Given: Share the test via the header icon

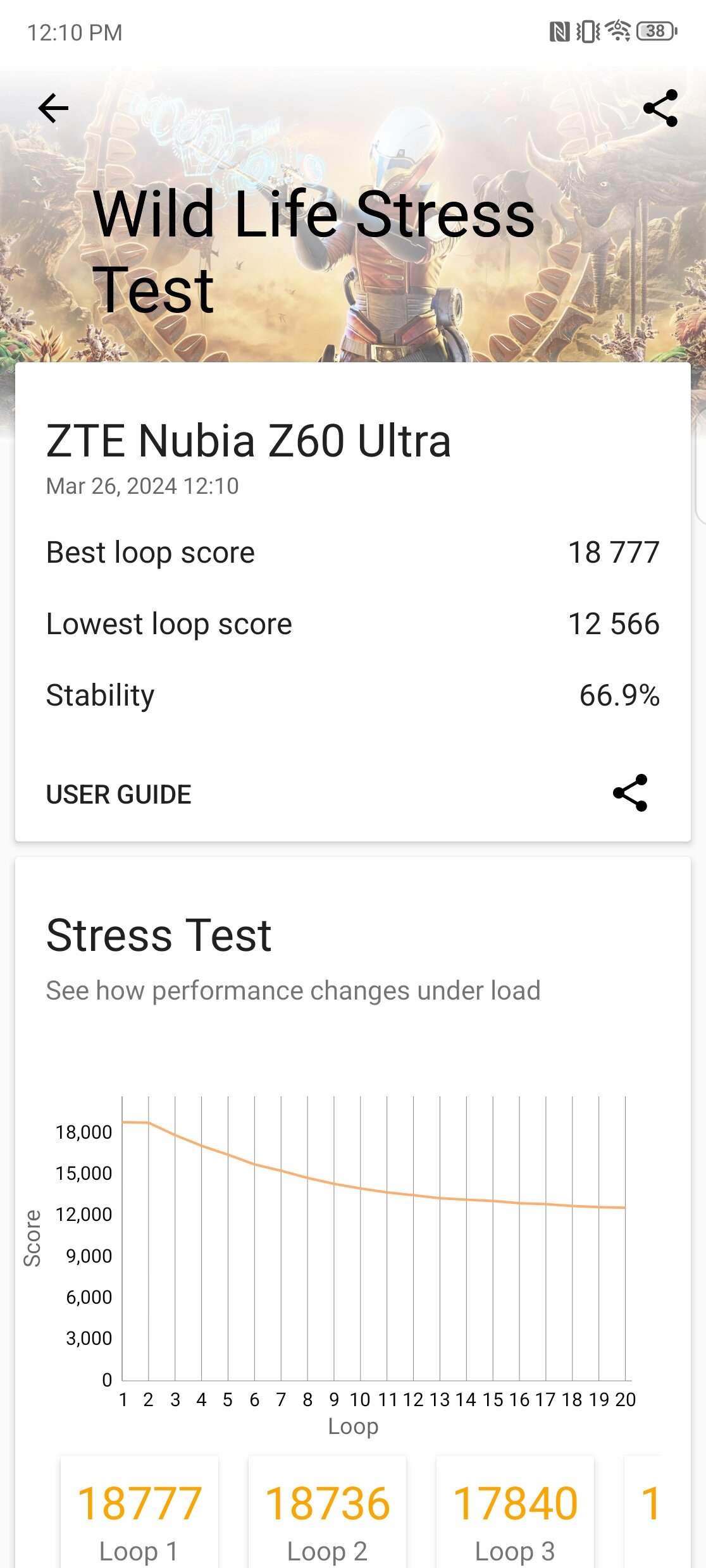Looking at the screenshot, I should tap(660, 108).
